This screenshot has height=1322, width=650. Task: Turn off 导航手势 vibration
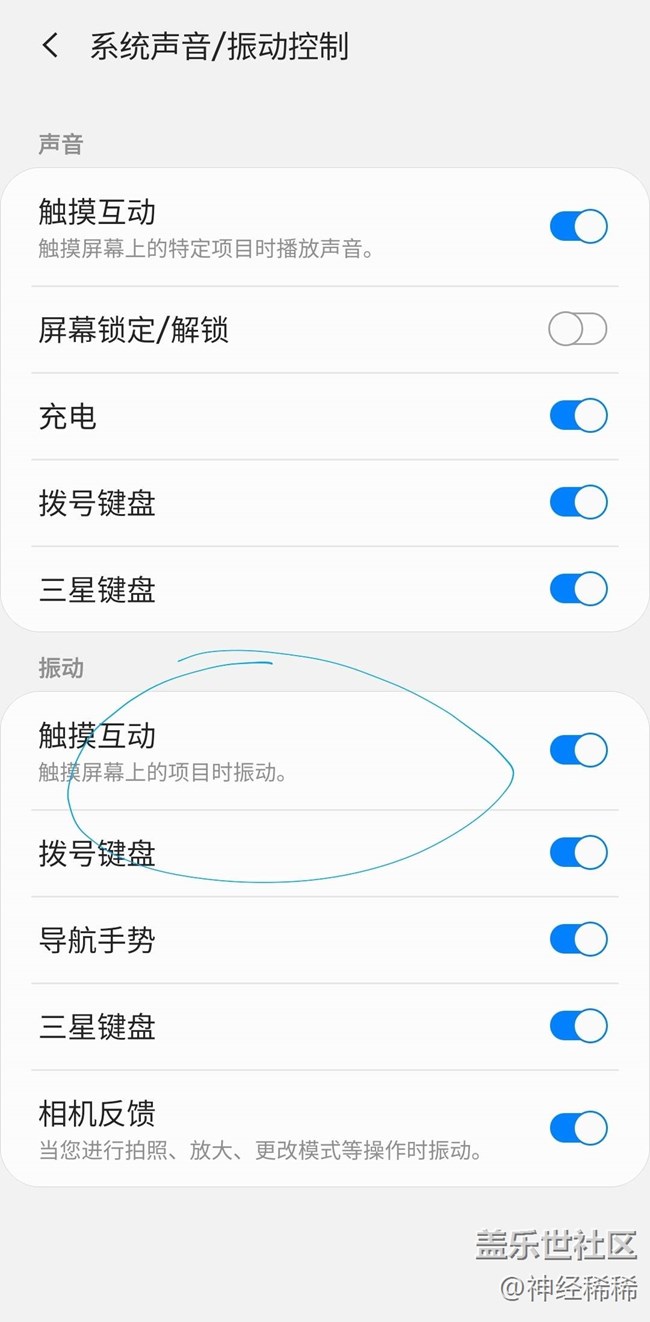coord(578,939)
